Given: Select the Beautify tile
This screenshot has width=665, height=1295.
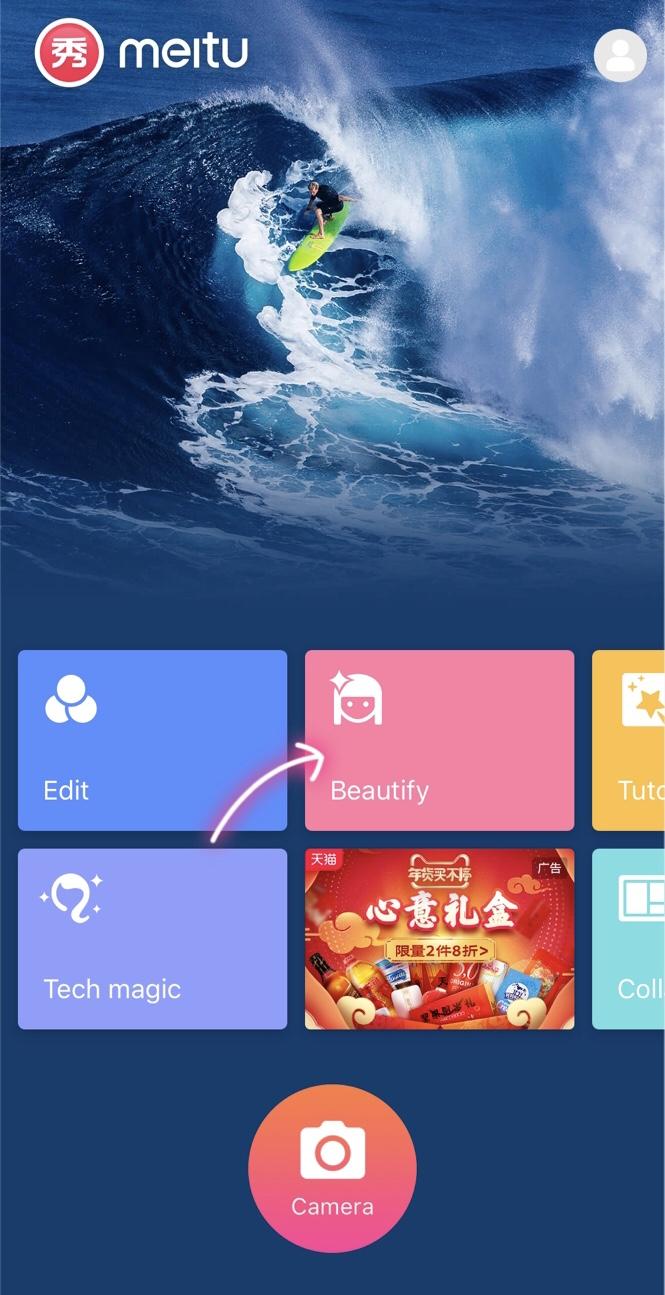Looking at the screenshot, I should [x=439, y=740].
